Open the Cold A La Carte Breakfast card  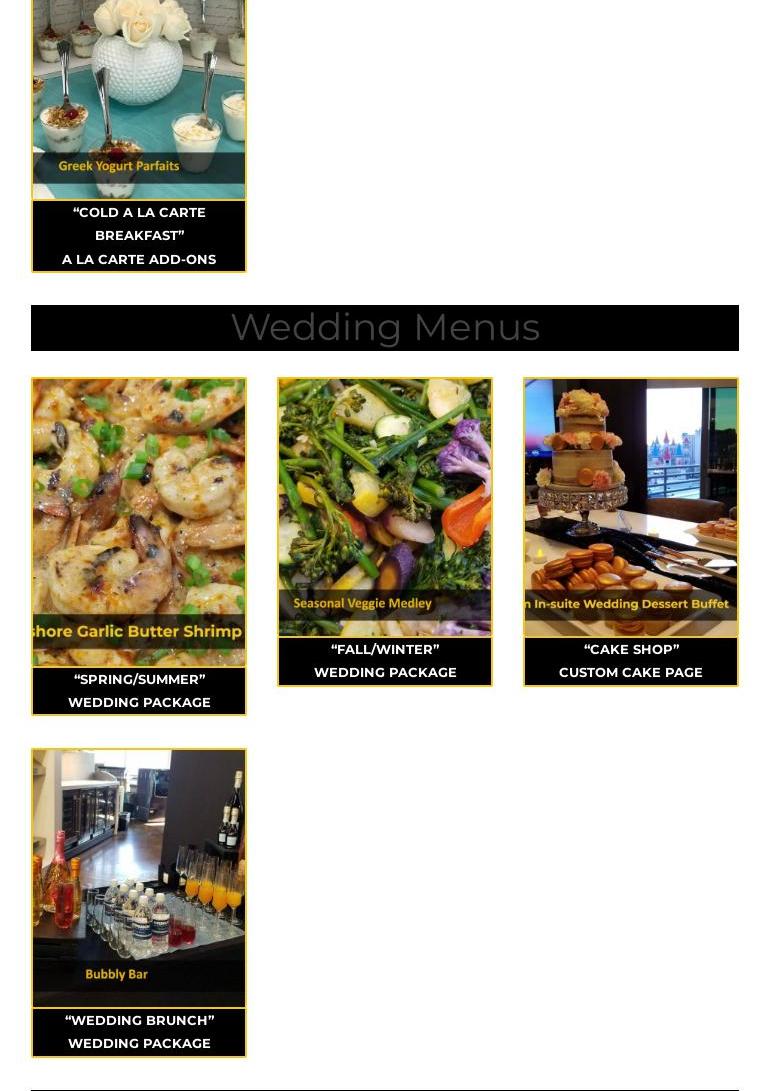tap(139, 235)
